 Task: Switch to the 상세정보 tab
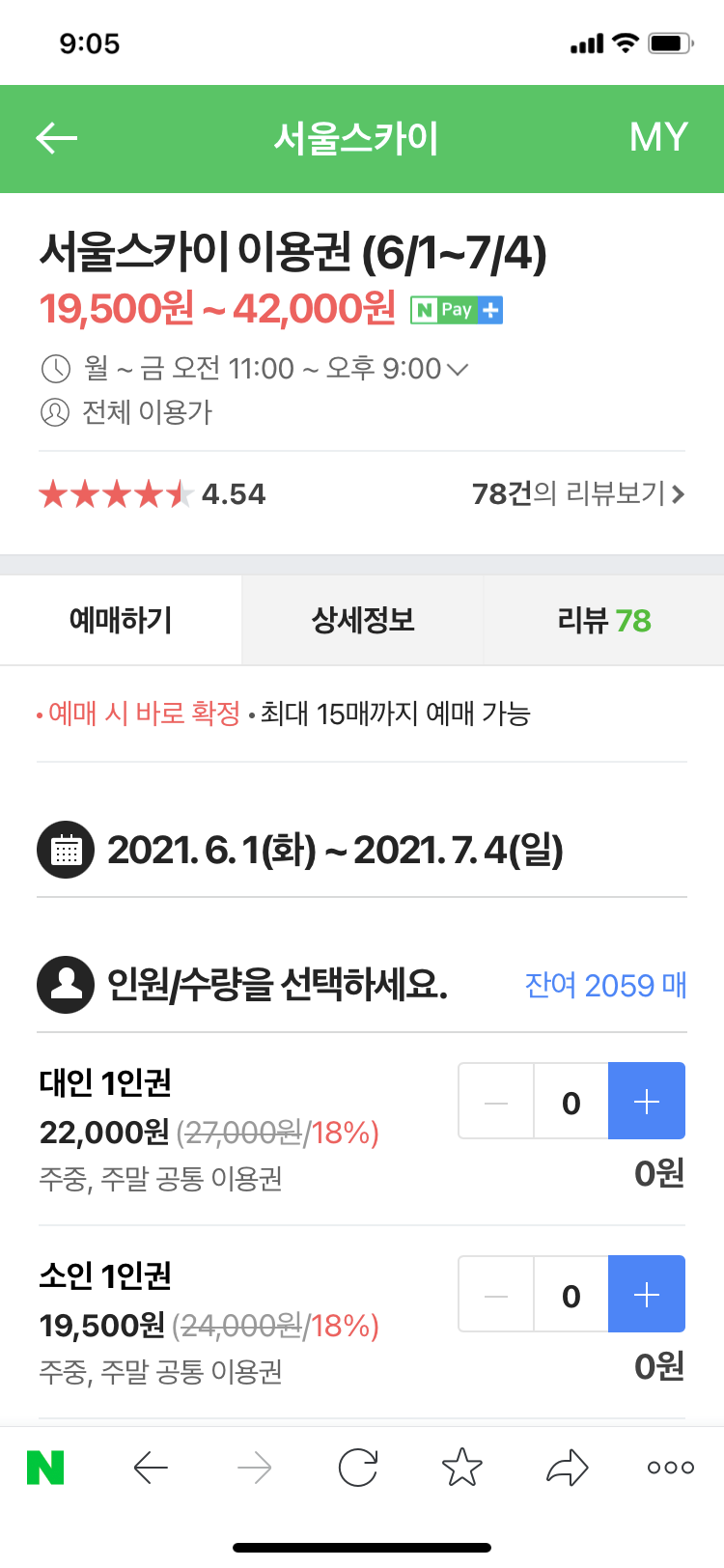click(x=362, y=620)
